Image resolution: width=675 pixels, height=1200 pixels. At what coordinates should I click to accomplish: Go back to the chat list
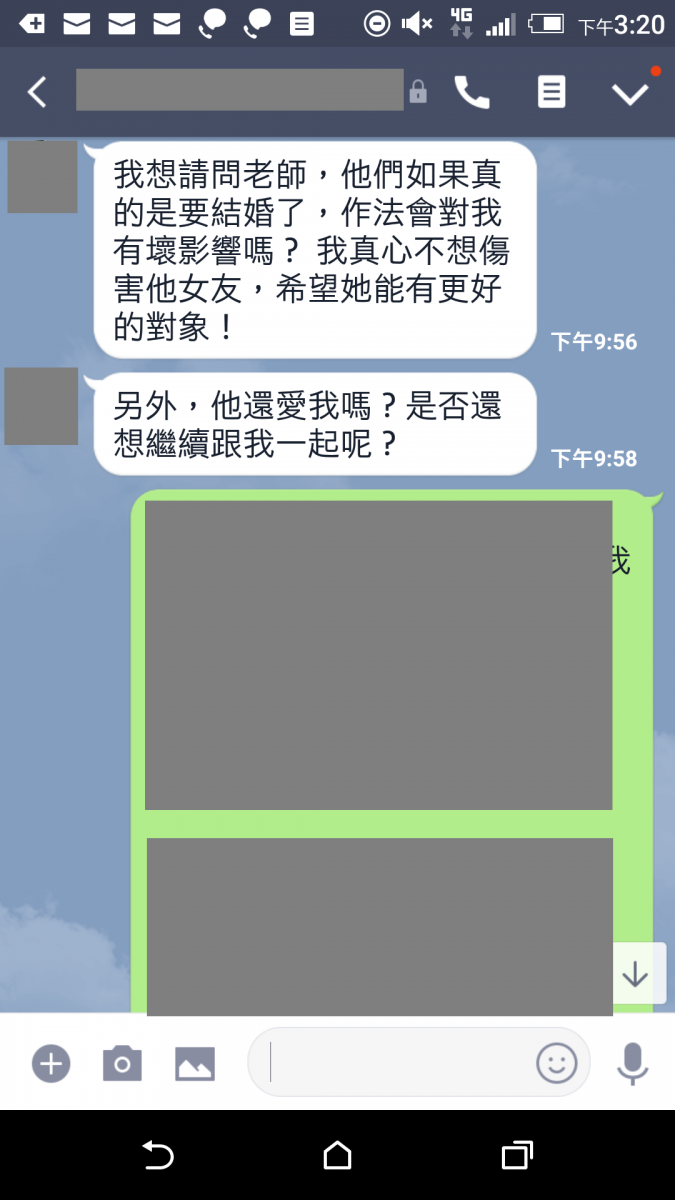coord(37,92)
